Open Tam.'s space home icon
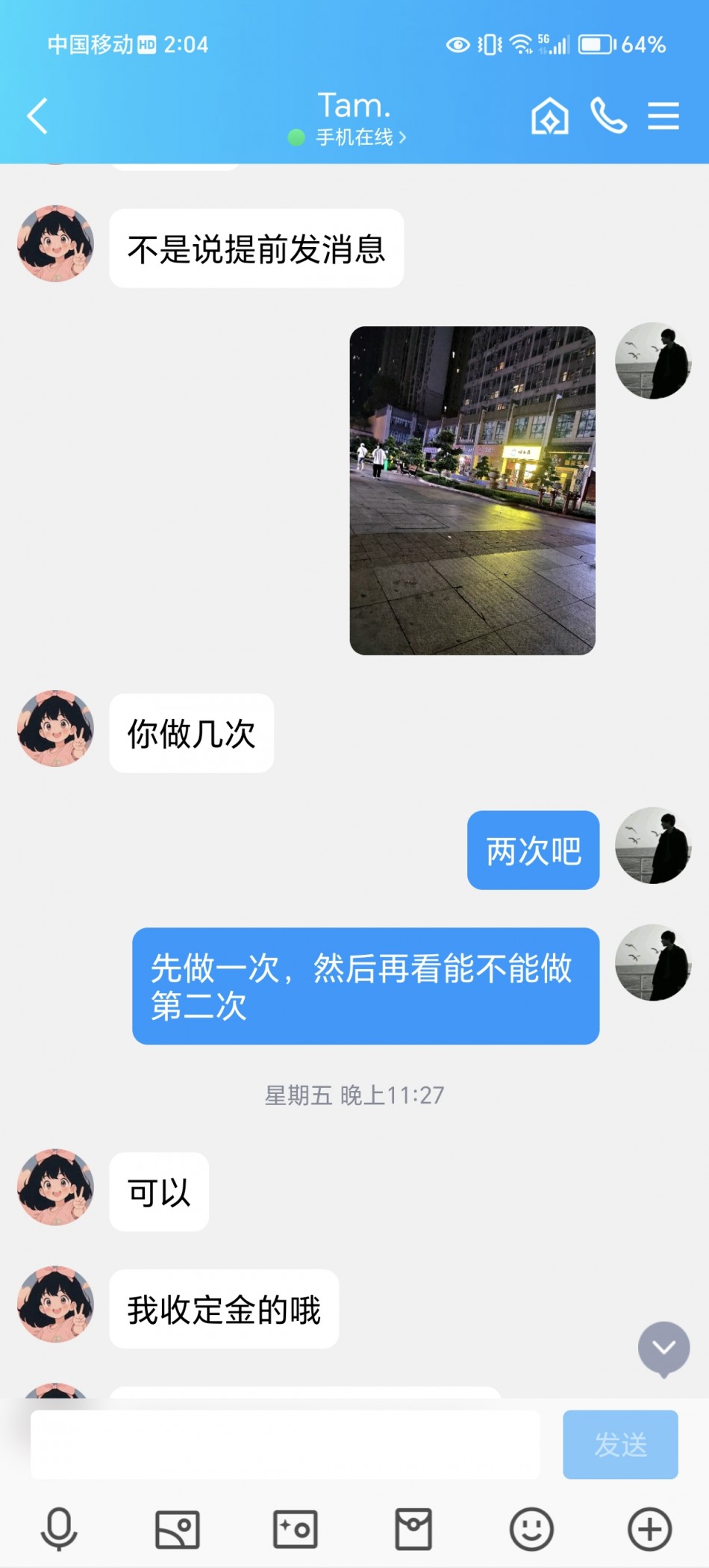 549,116
